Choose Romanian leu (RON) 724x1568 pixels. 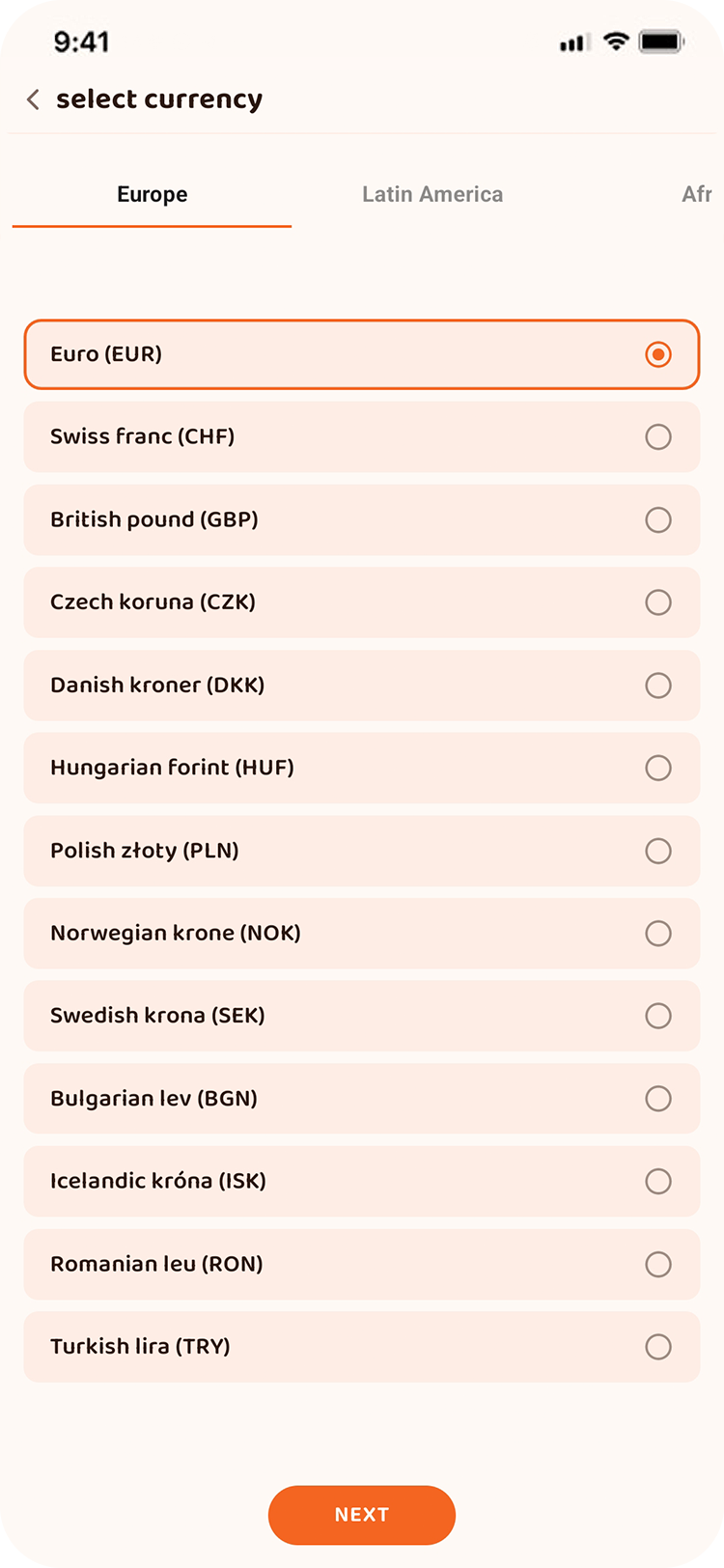[361, 1264]
